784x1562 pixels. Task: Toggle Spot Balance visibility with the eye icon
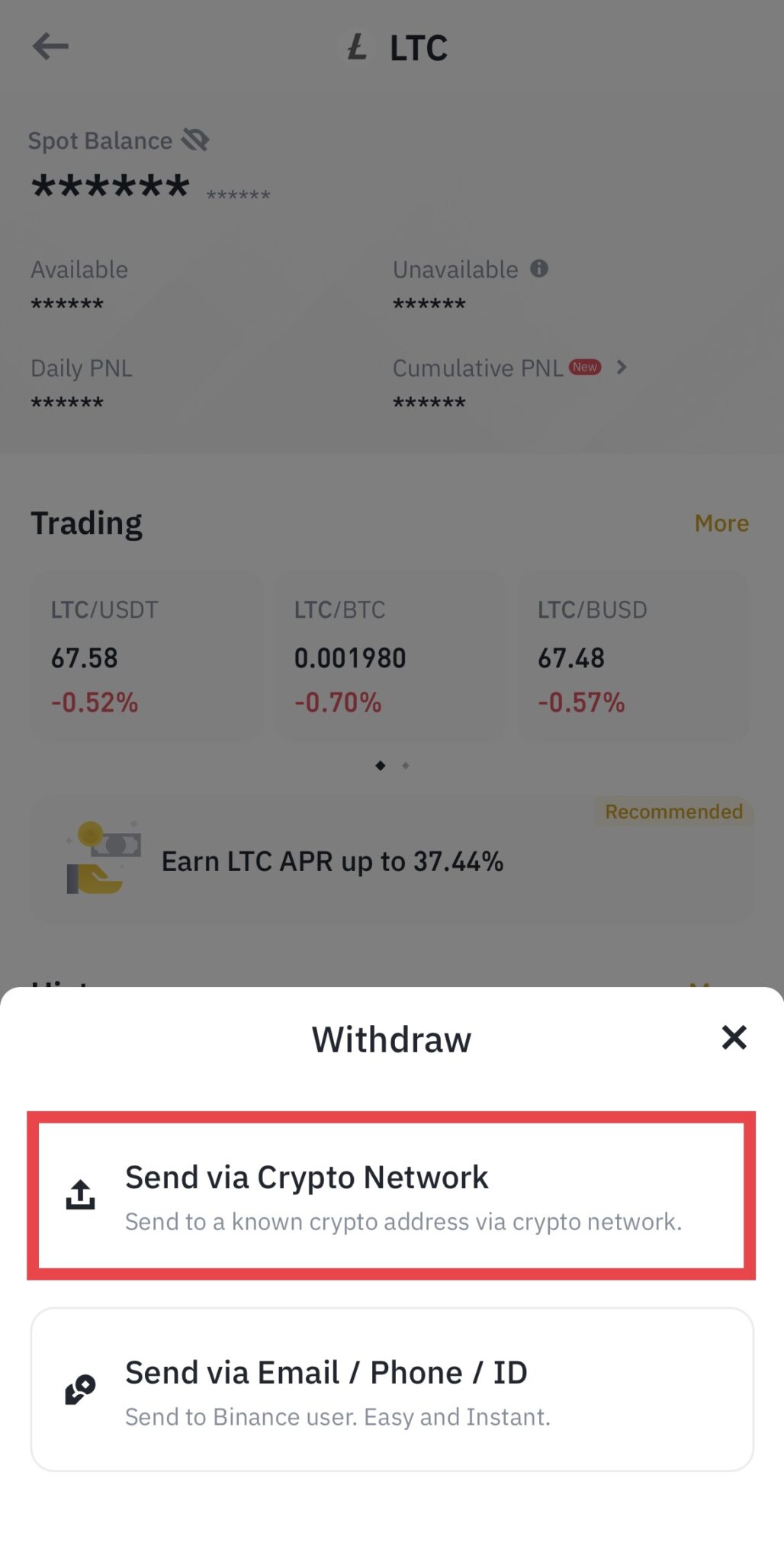[196, 140]
